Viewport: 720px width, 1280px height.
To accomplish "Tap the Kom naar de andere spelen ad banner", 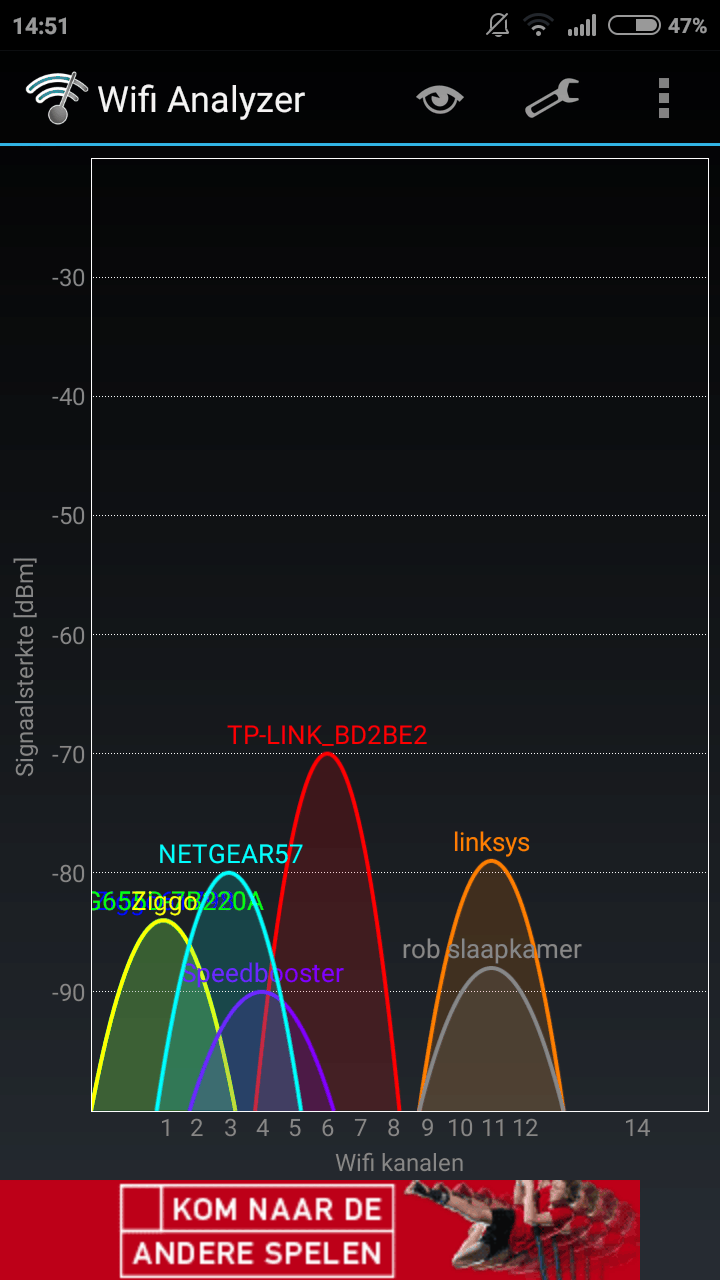I will pyautogui.click(x=320, y=1230).
